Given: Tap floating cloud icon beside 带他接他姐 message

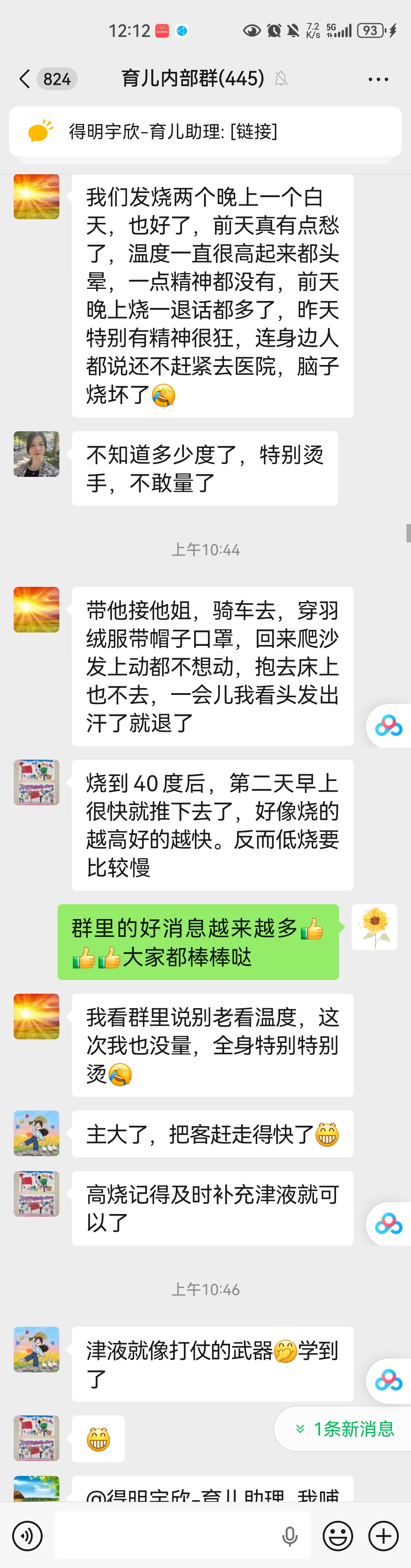Looking at the screenshot, I should pyautogui.click(x=388, y=726).
